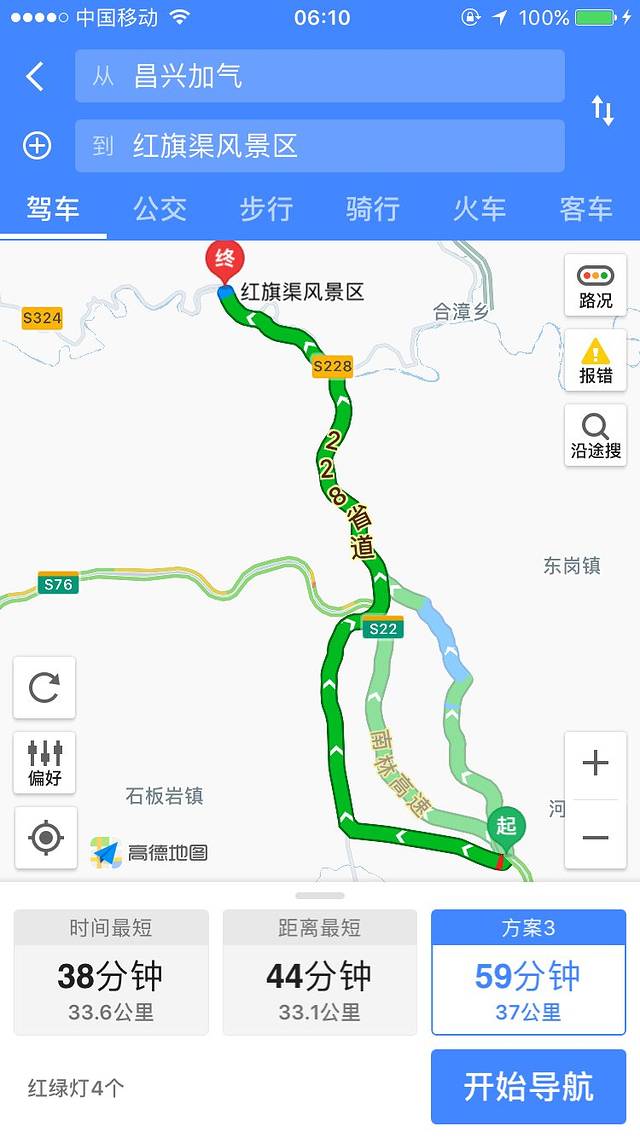Refresh the route with the reload button
Viewport: 640px width, 1138px height.
44,687
